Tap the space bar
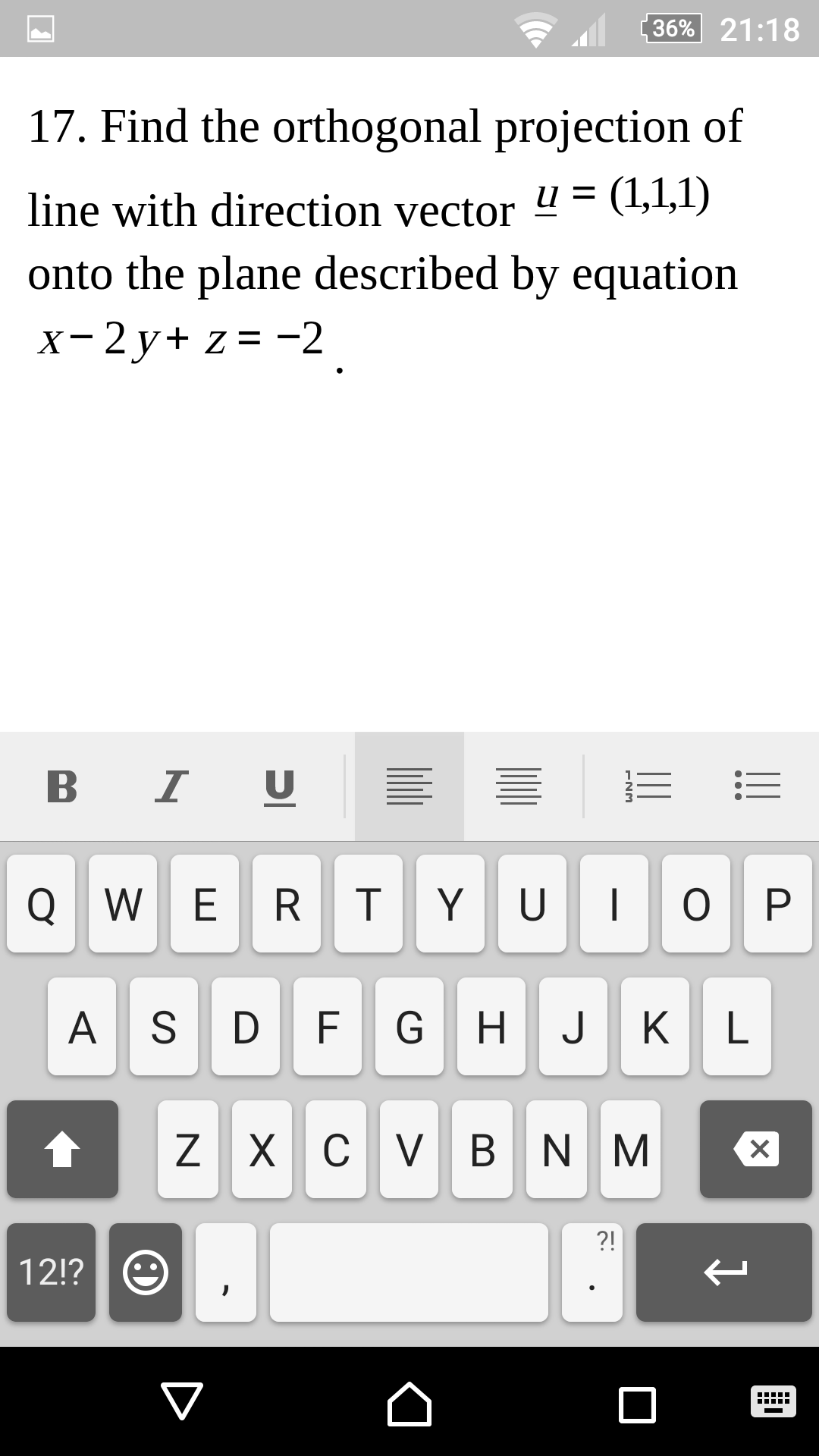This screenshot has height=1456, width=819. 408,1272
